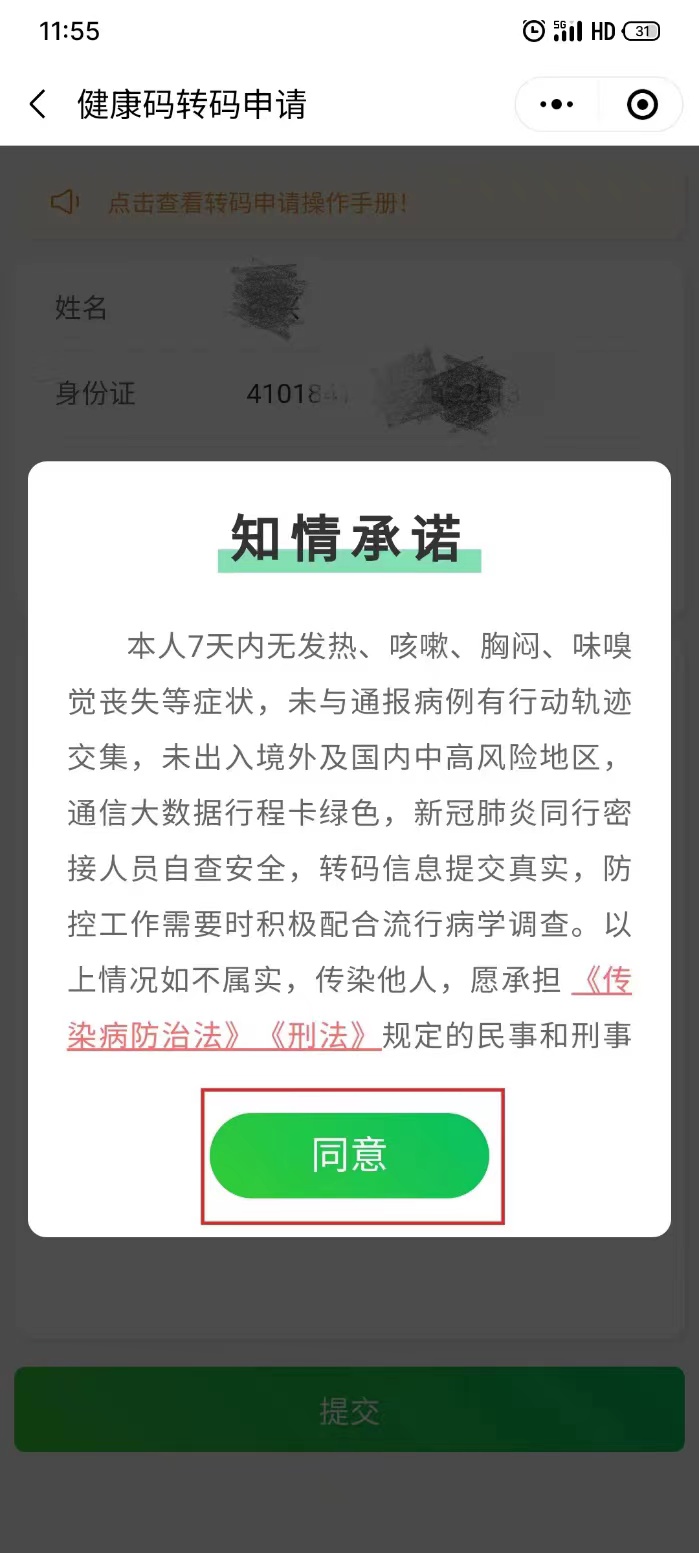
Task: Open the mini program more options menu
Action: click(557, 104)
